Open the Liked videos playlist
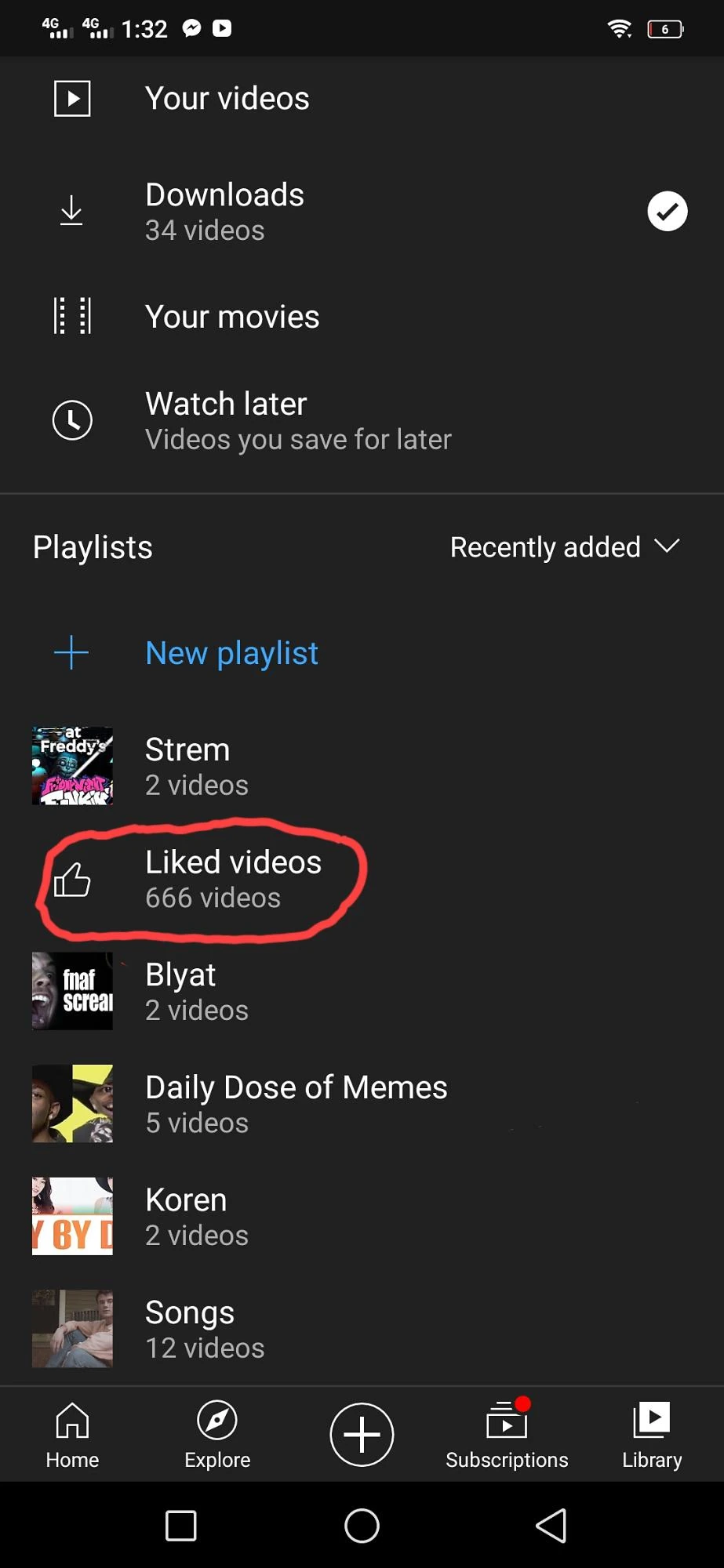Image resolution: width=724 pixels, height=1568 pixels. coord(233,879)
